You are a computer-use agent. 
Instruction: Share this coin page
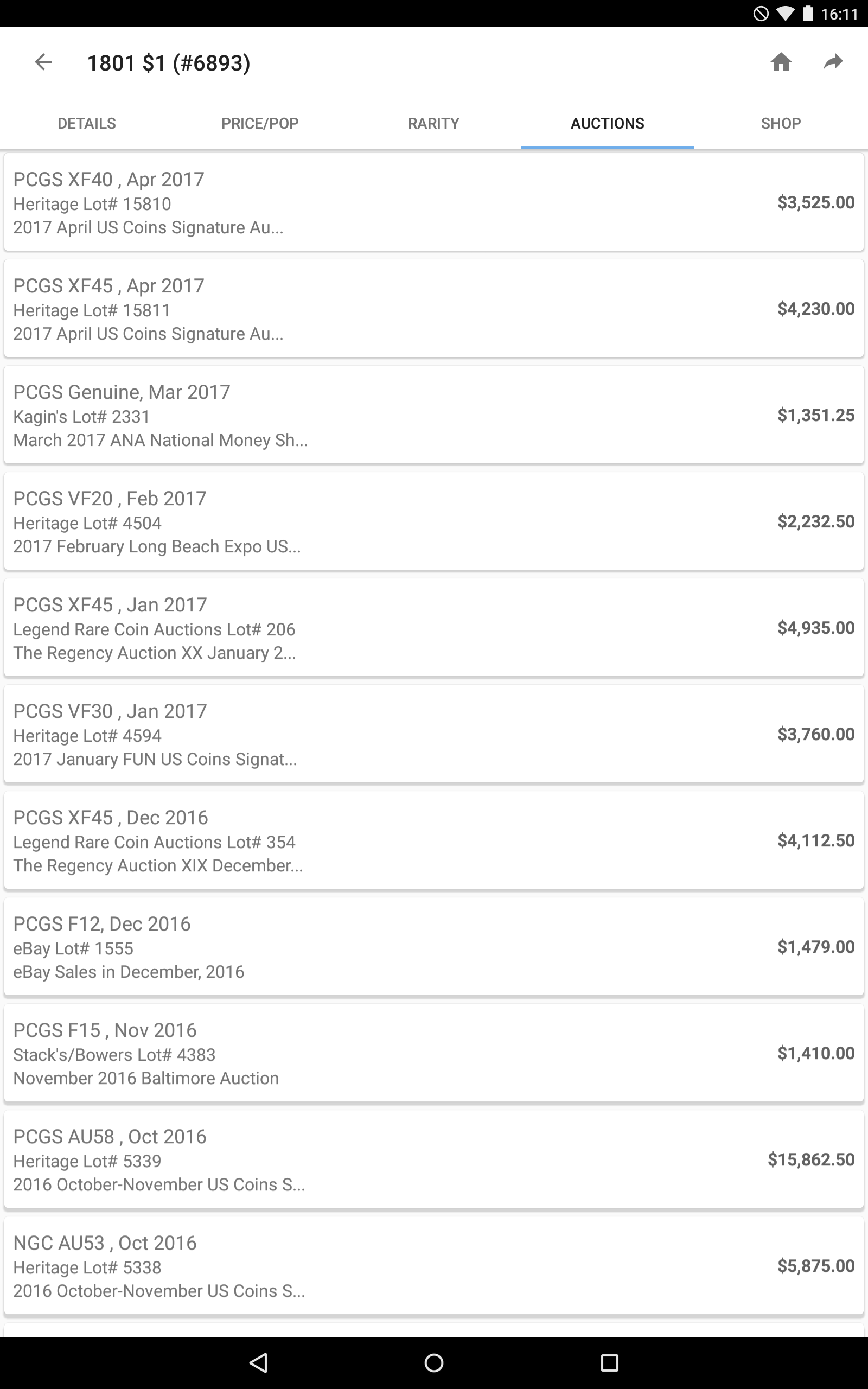tap(833, 62)
